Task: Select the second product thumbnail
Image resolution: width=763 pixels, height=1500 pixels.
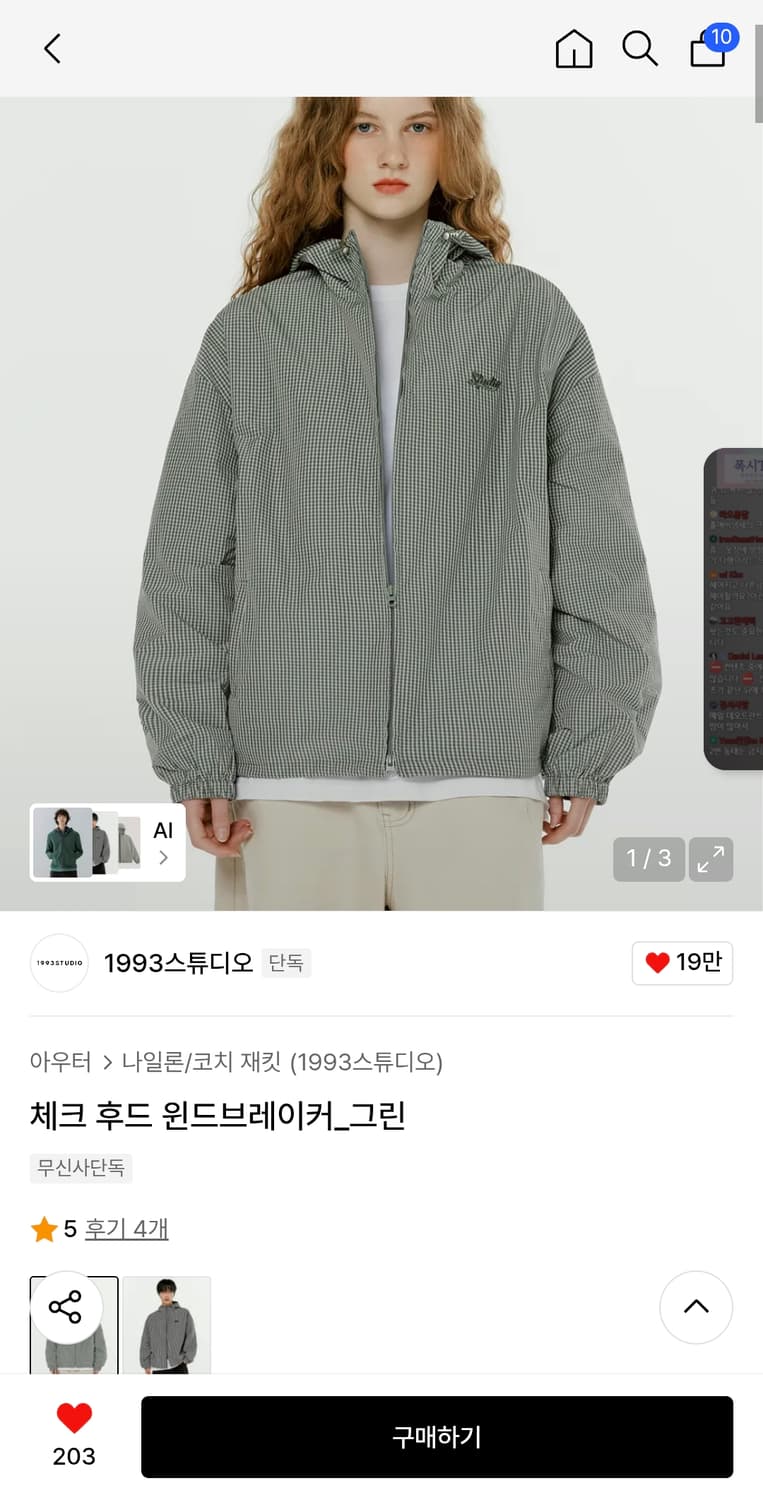Action: click(166, 1325)
